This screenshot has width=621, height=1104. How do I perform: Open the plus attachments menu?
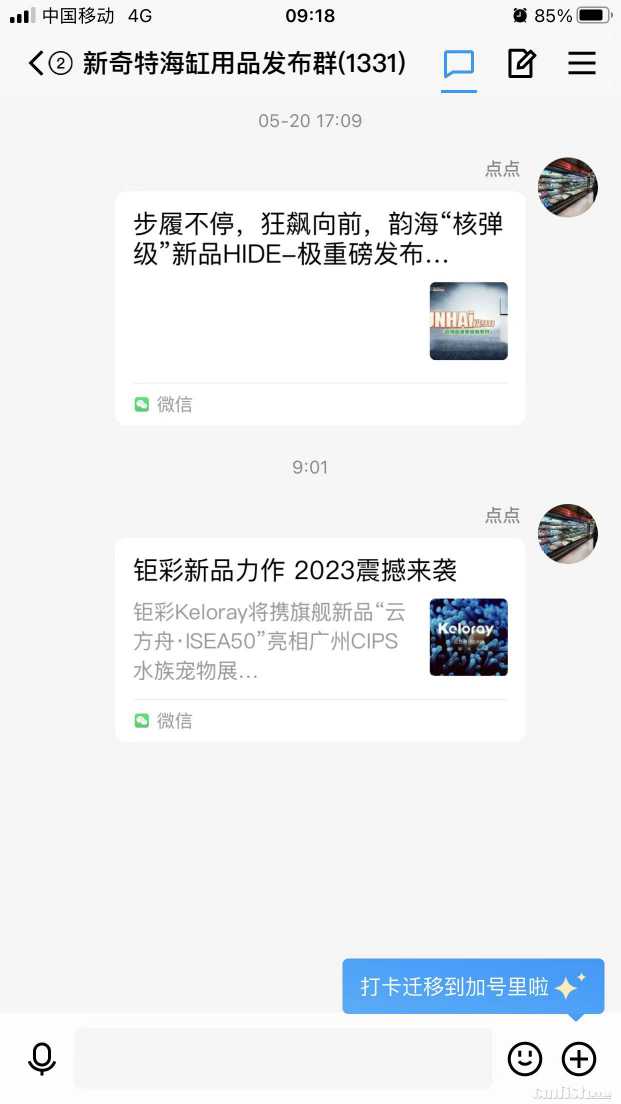point(579,1058)
